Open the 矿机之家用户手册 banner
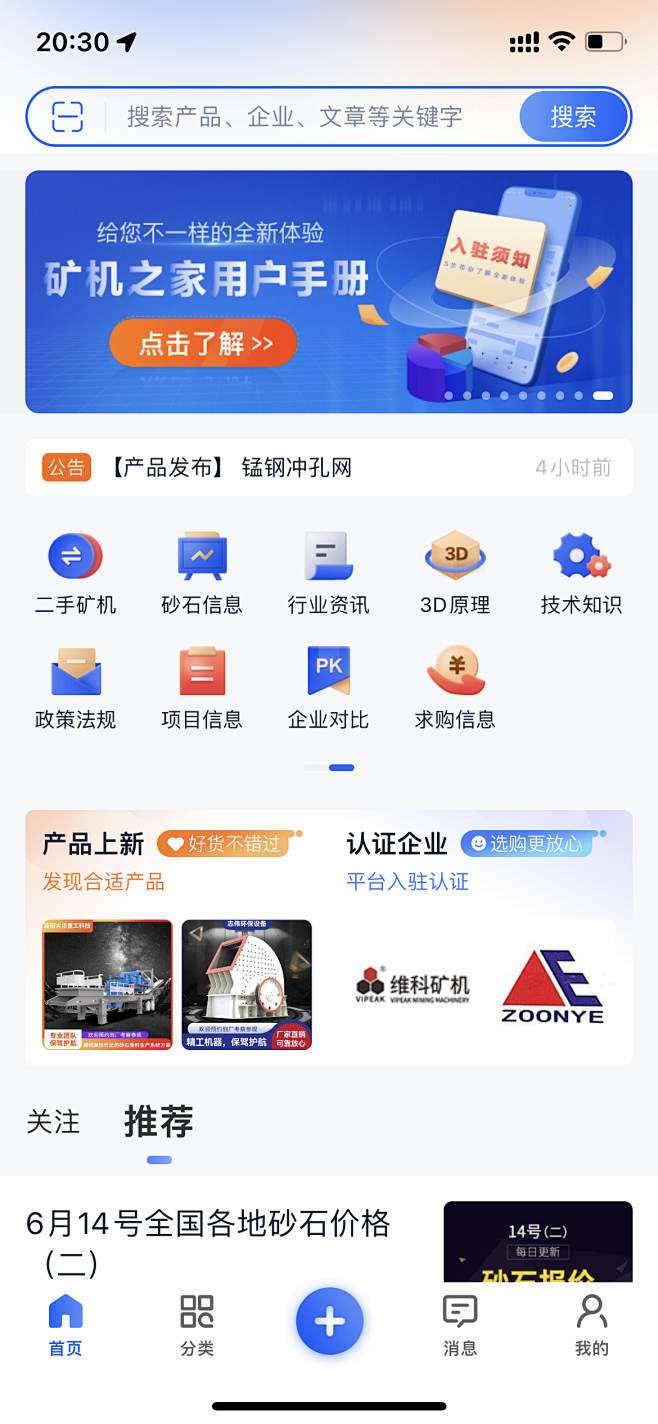 coord(328,291)
